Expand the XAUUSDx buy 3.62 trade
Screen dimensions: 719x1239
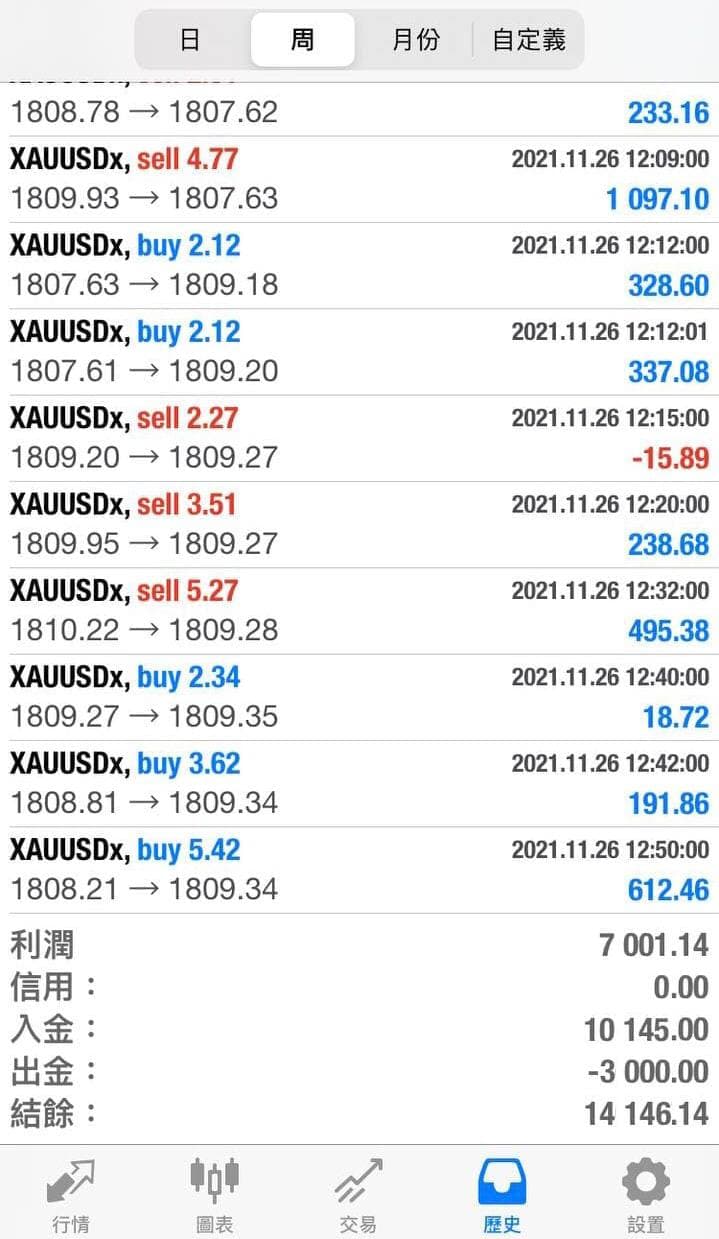coord(359,783)
